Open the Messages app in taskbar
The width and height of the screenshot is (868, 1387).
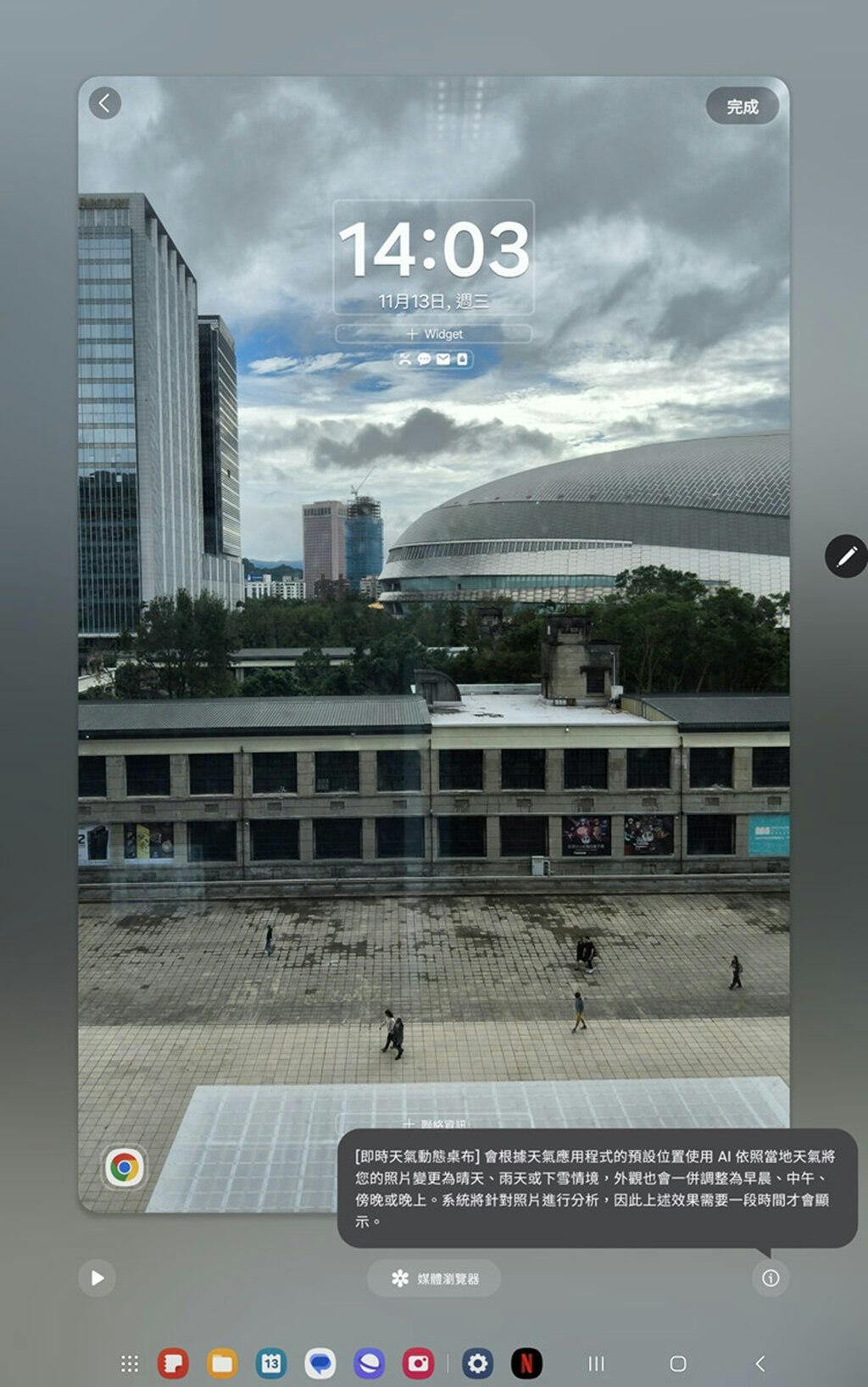point(320,1363)
